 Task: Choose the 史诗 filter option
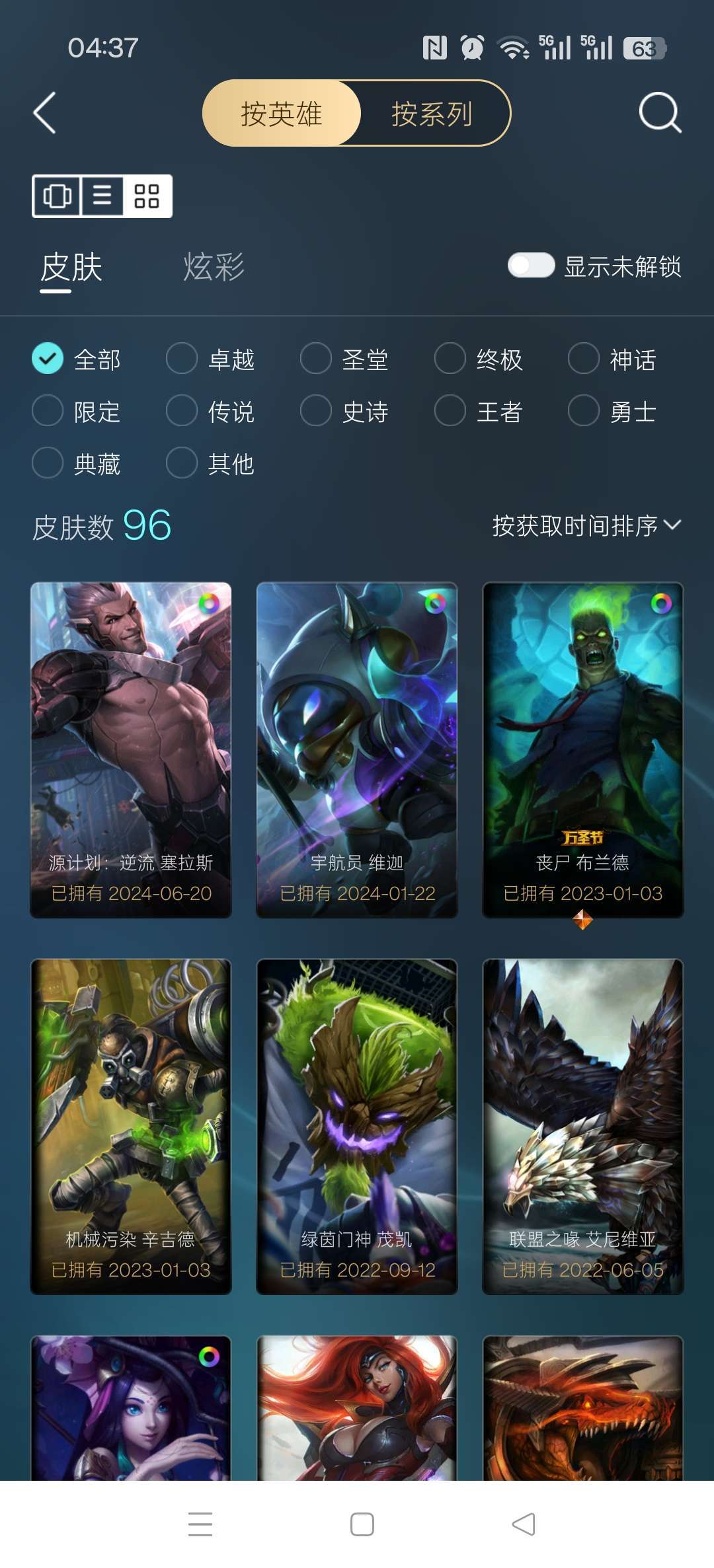[344, 412]
